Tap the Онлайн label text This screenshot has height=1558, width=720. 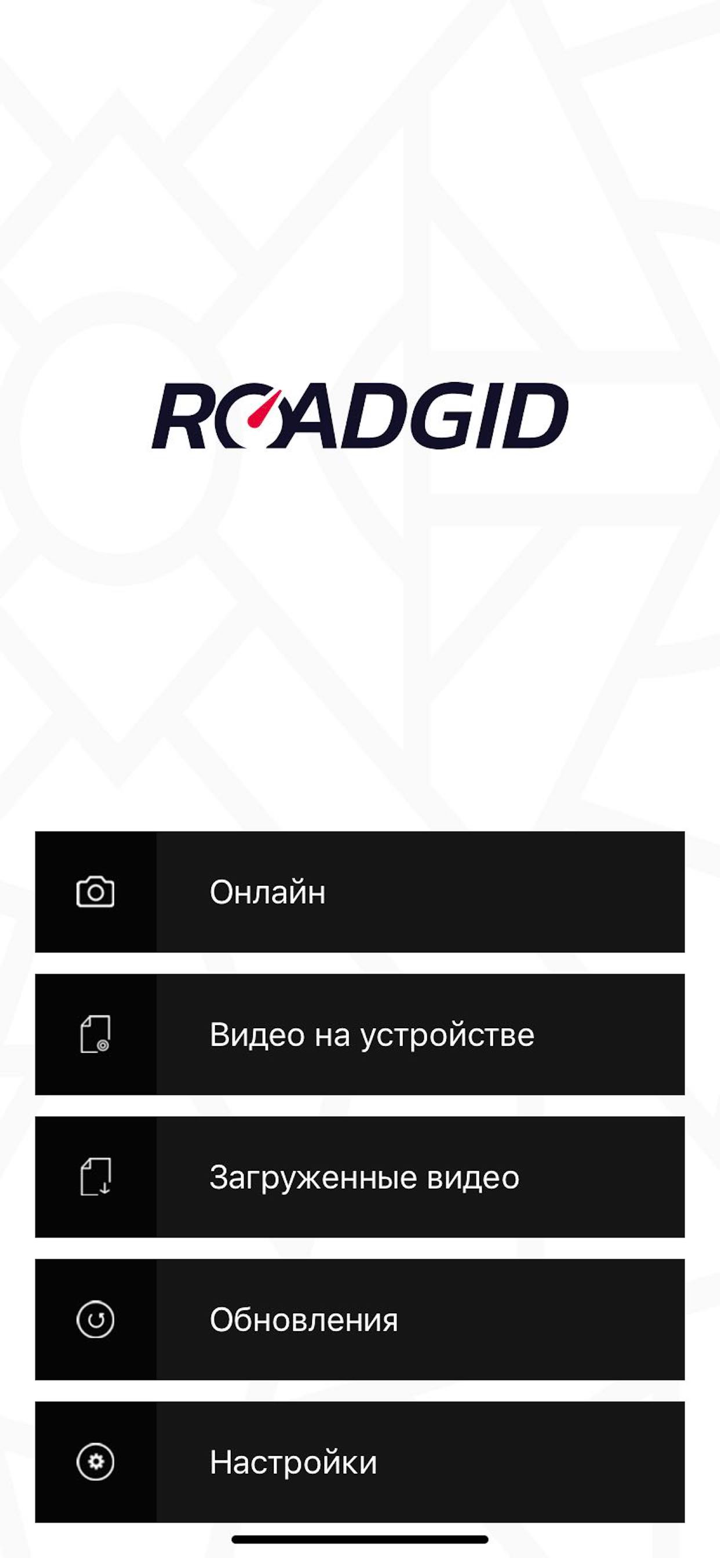coord(266,891)
